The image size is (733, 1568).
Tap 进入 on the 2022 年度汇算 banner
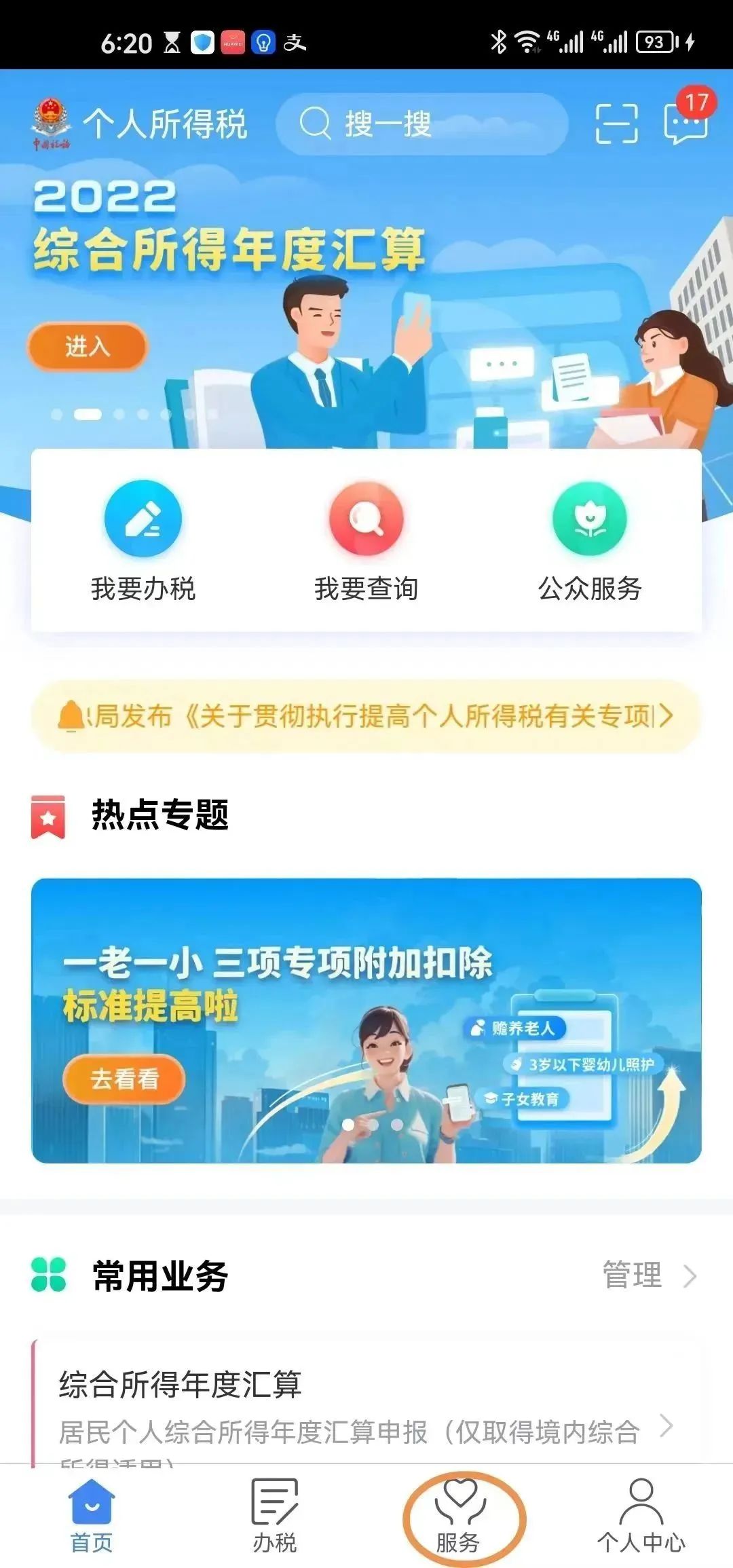(87, 346)
